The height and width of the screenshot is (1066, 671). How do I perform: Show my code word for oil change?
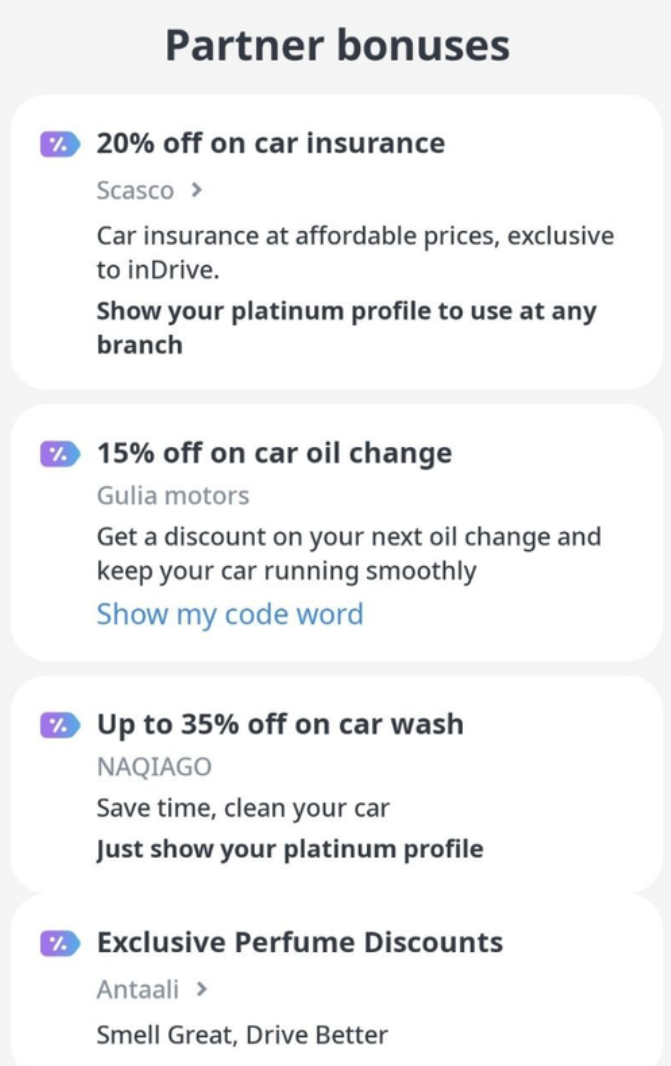click(x=229, y=613)
